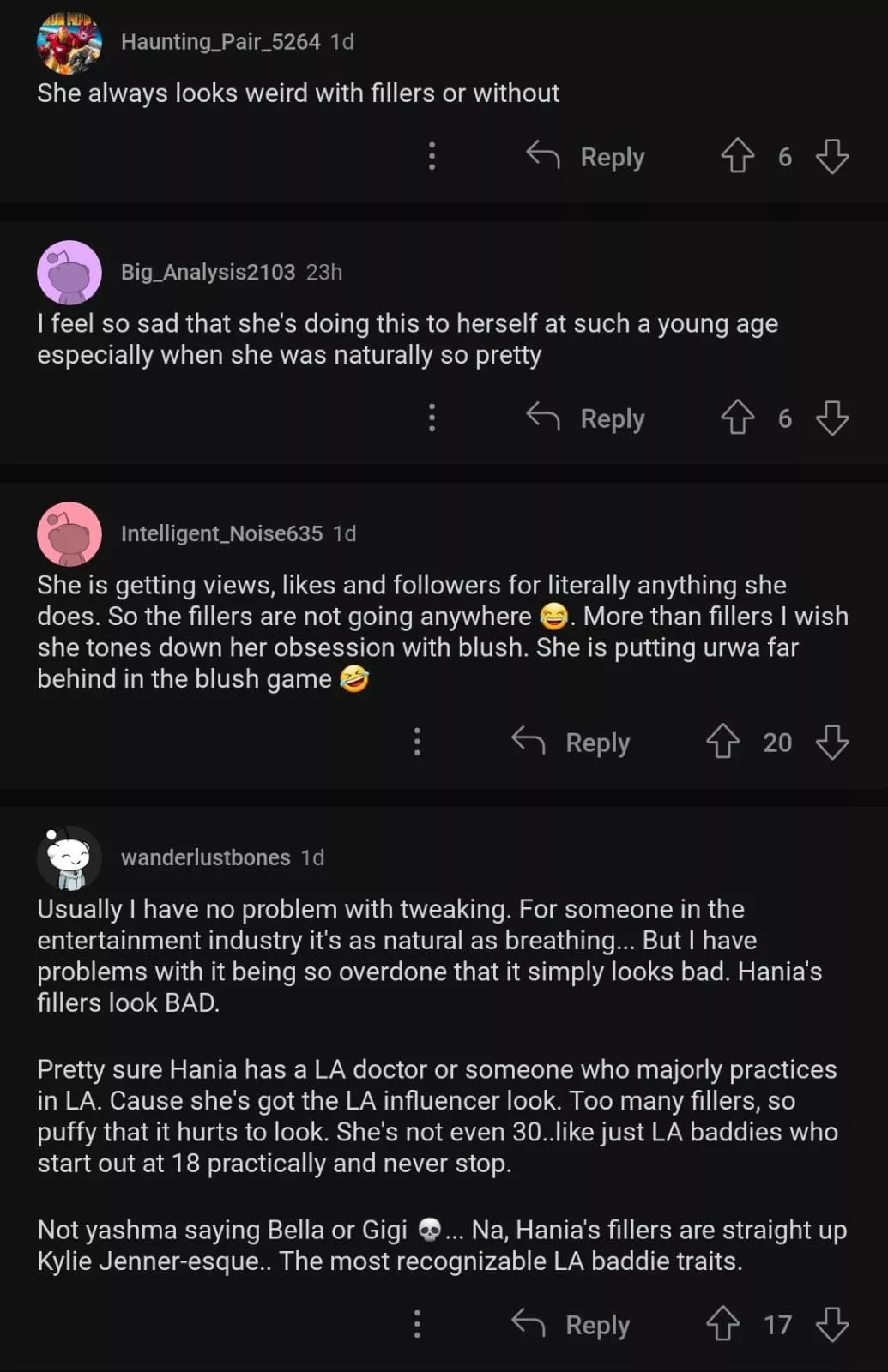Upvote Intelligent_Noise635's comment

(x=722, y=742)
